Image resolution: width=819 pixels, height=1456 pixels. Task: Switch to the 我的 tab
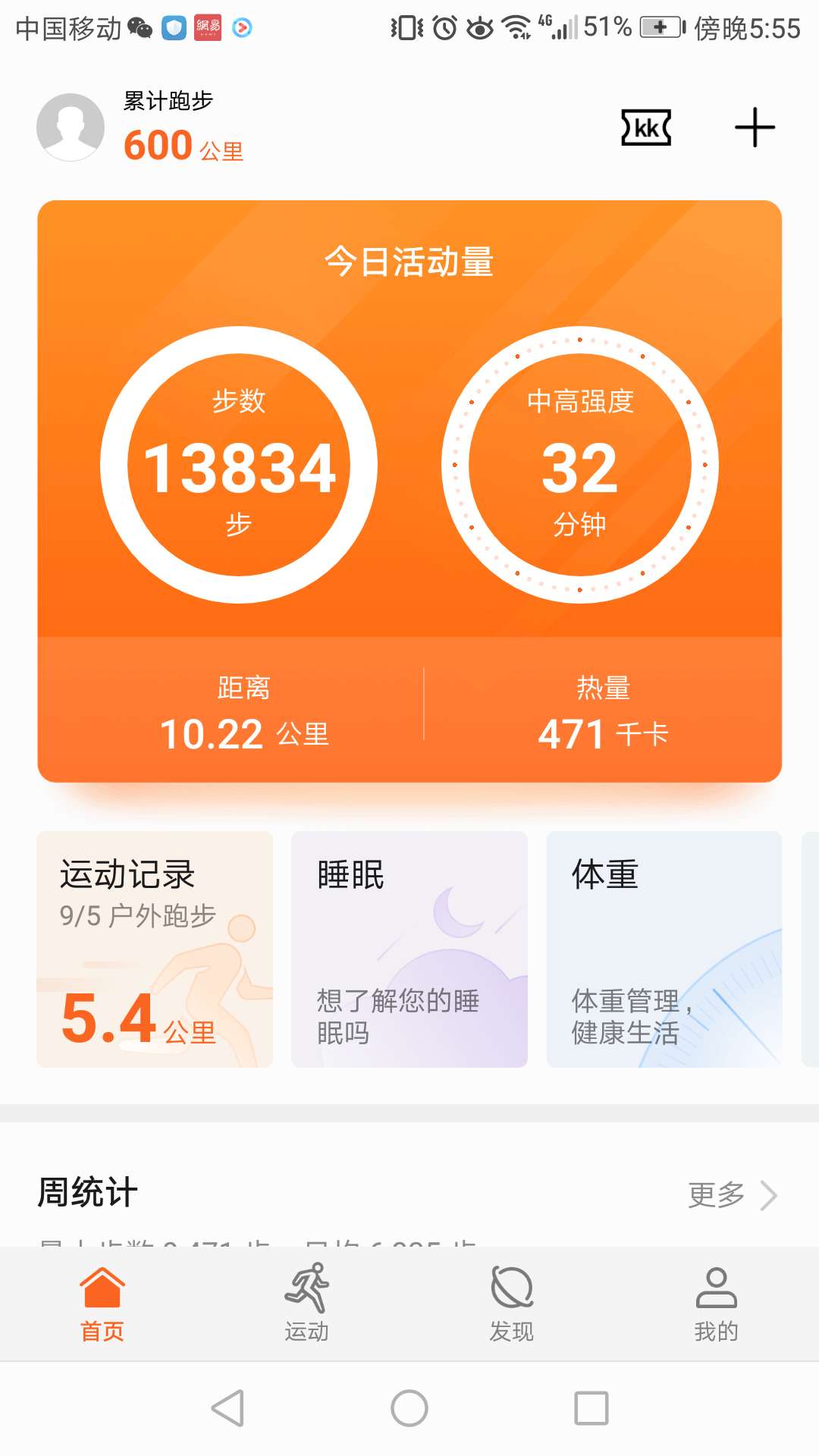pos(717,1304)
